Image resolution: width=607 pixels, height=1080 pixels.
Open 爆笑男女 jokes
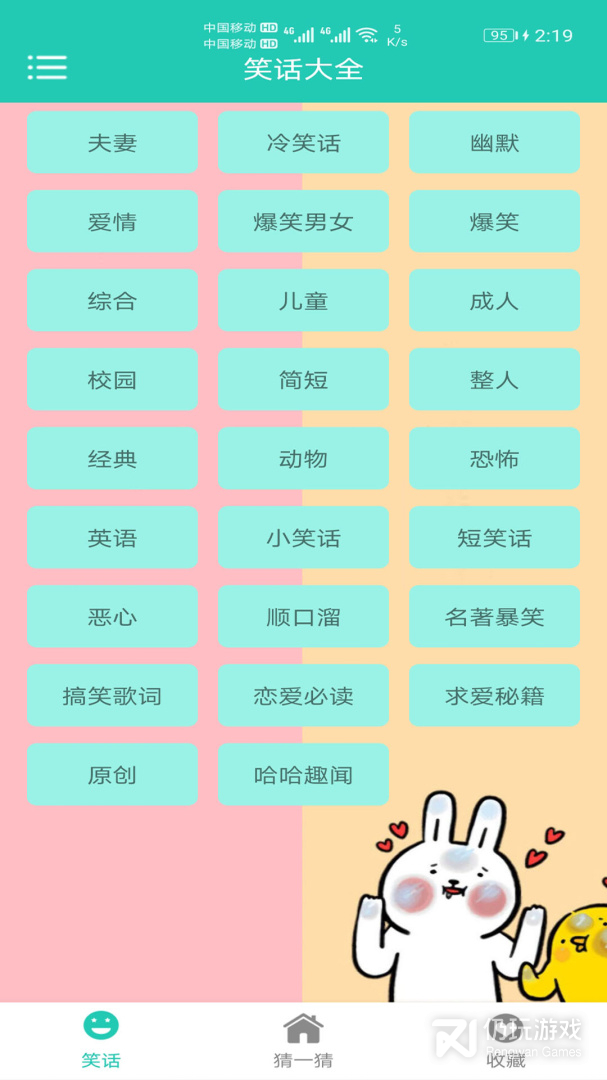click(x=303, y=221)
